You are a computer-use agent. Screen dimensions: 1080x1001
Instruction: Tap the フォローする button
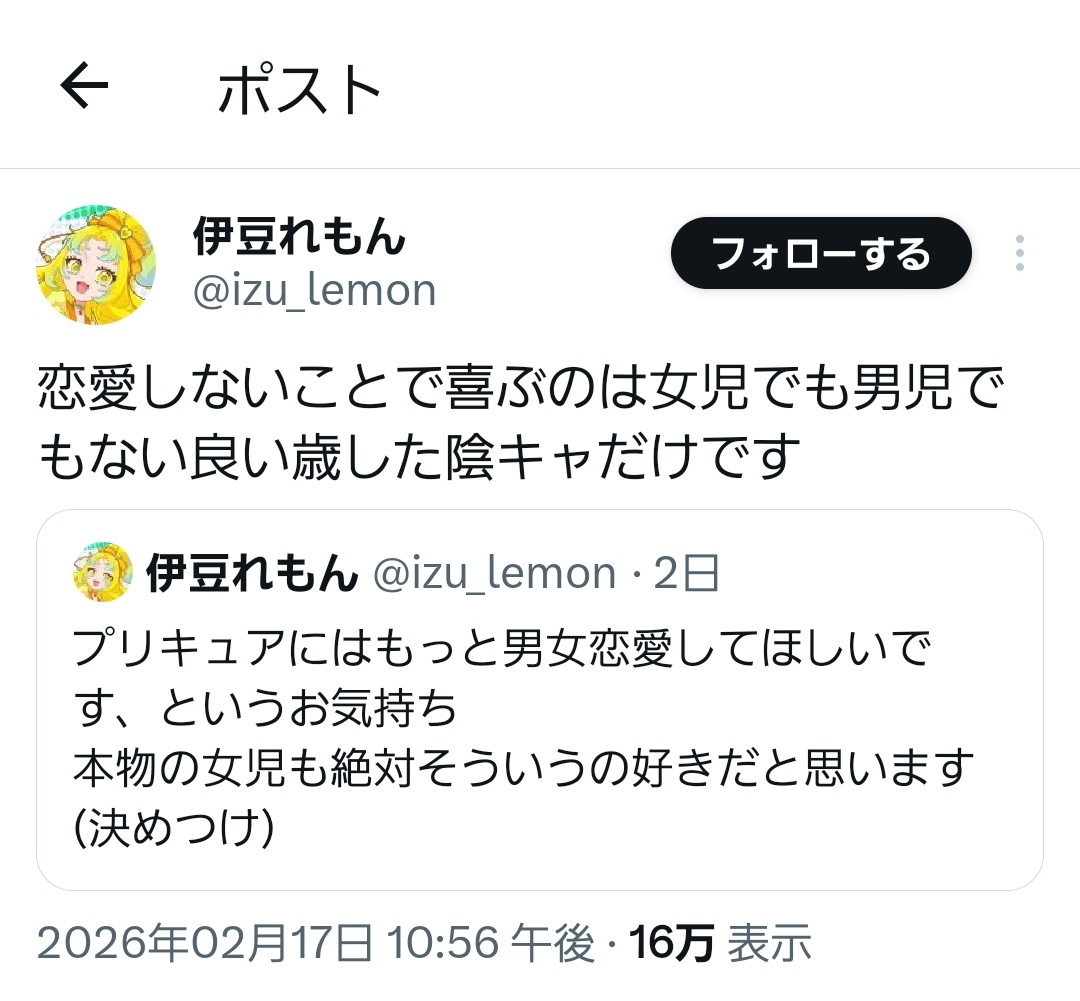(x=820, y=254)
